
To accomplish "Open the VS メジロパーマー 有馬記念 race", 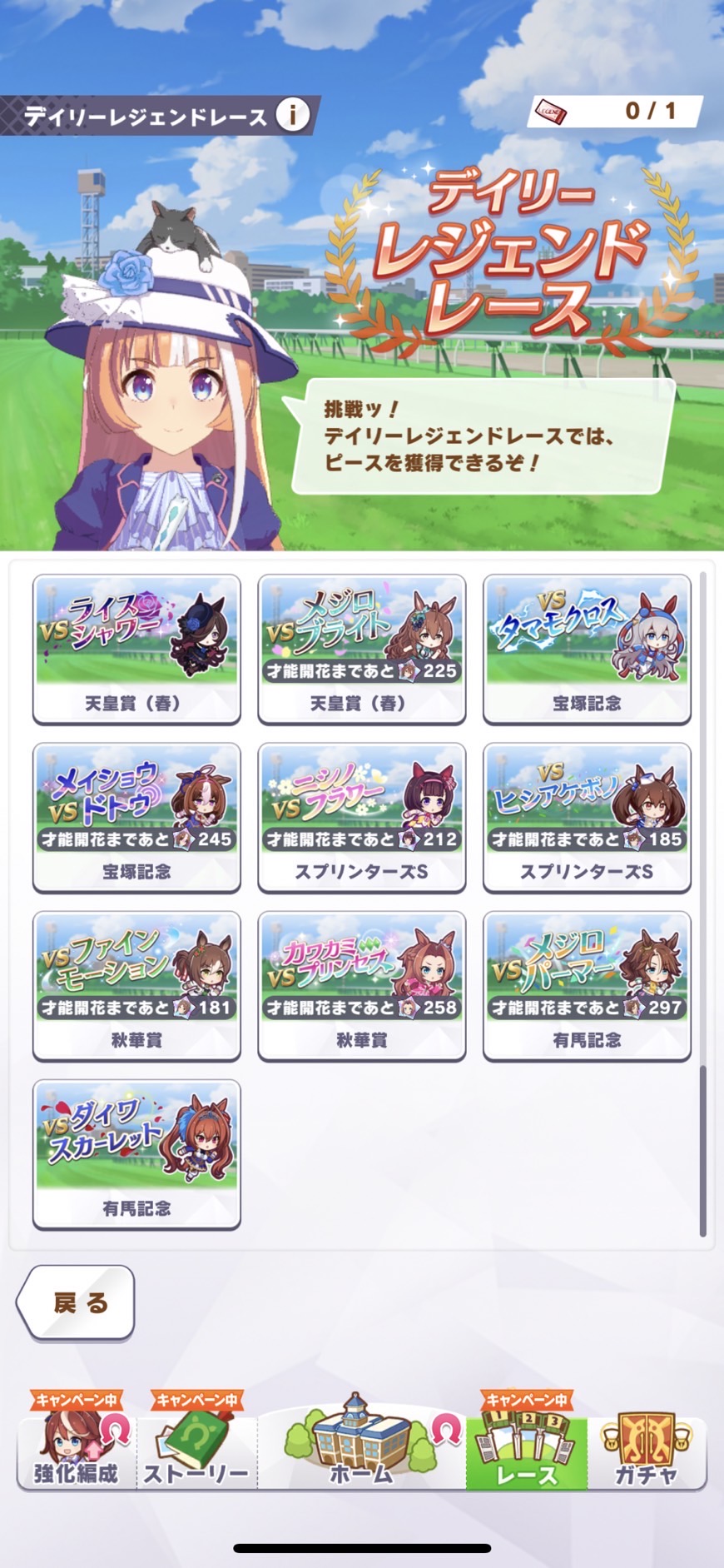I will (x=587, y=985).
